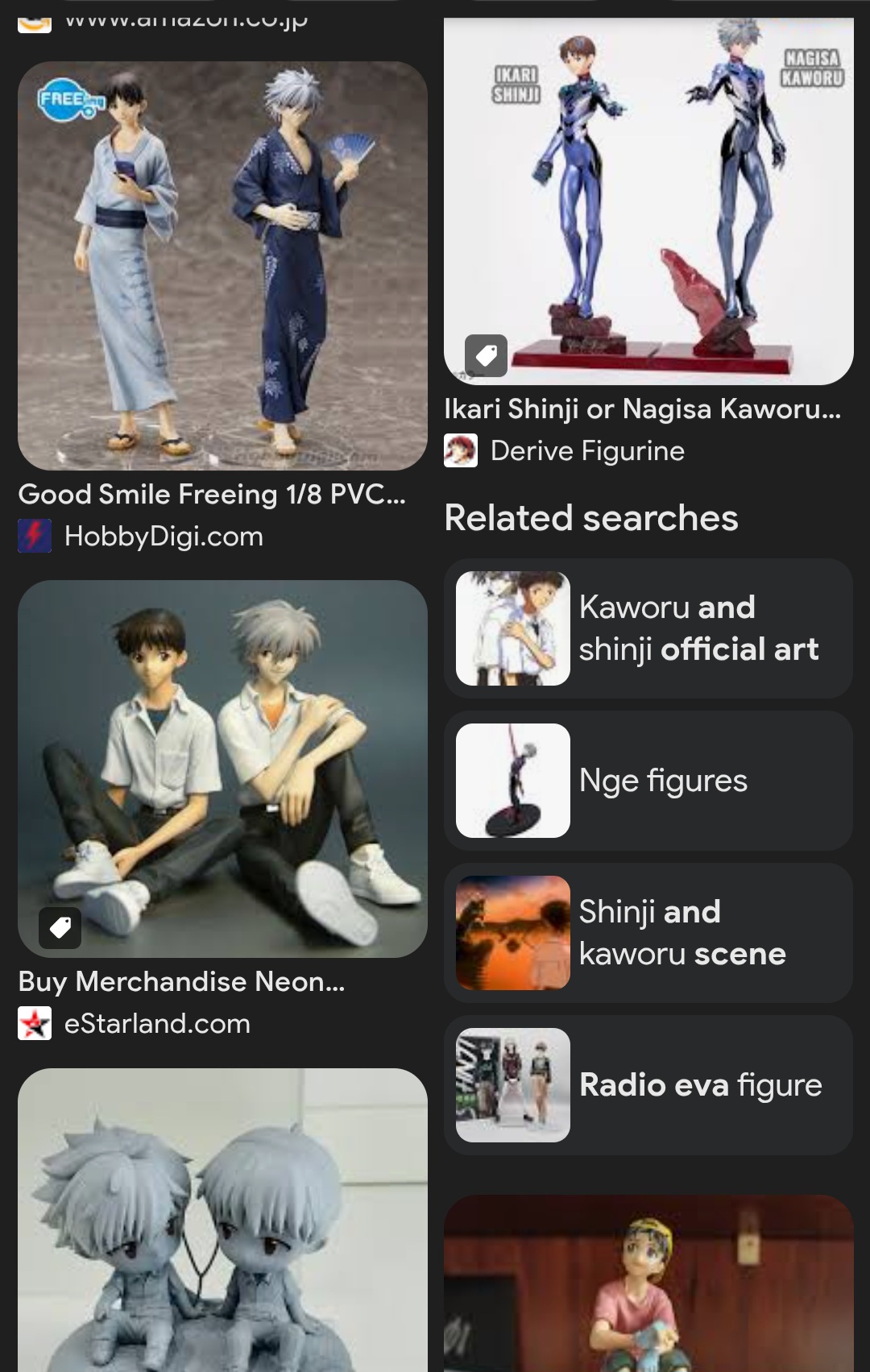Tap Shinji and kaworu scene suggestion
870x1372 pixels.
point(648,933)
